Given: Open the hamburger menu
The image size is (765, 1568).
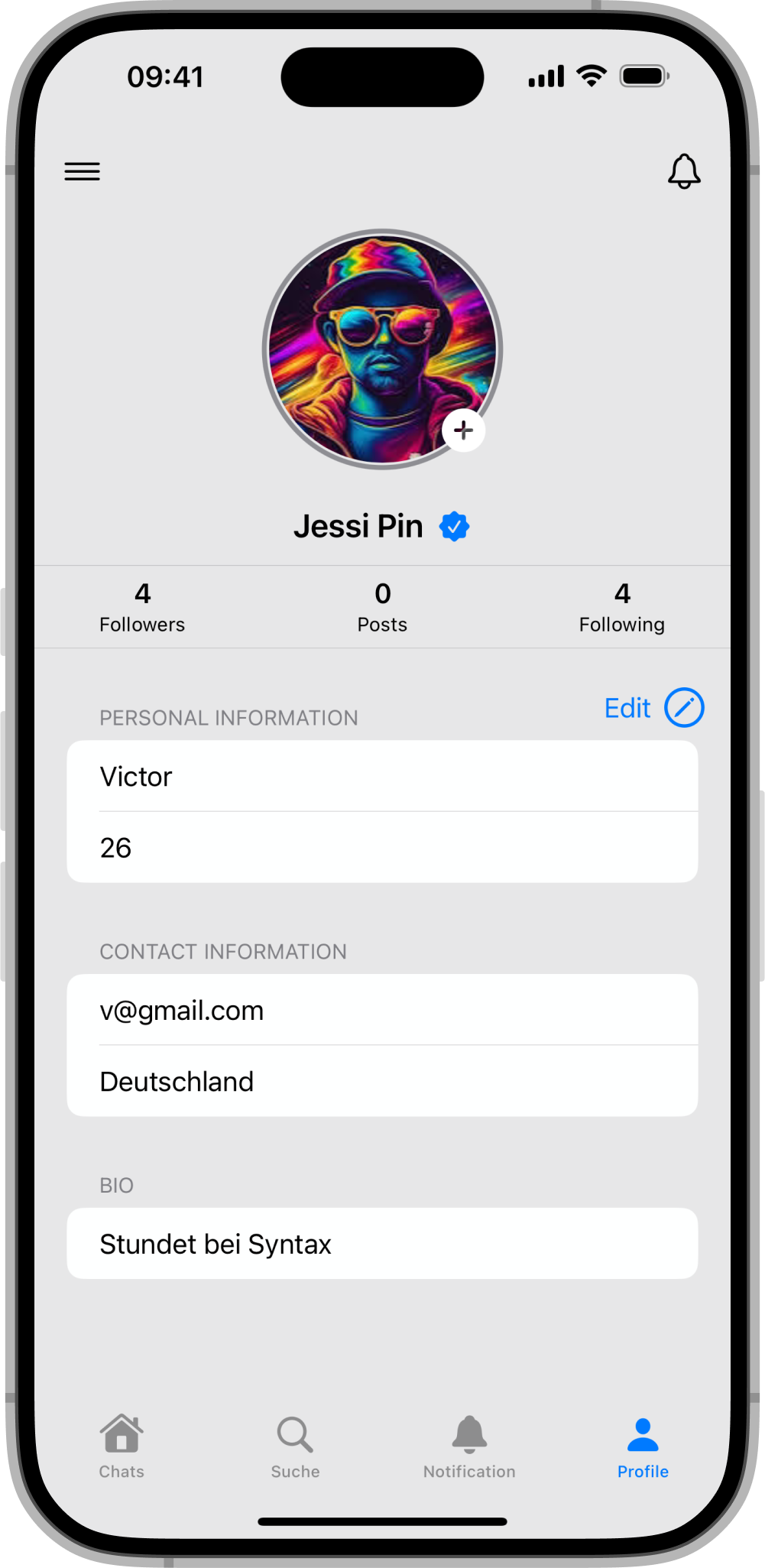Looking at the screenshot, I should pyautogui.click(x=82, y=171).
